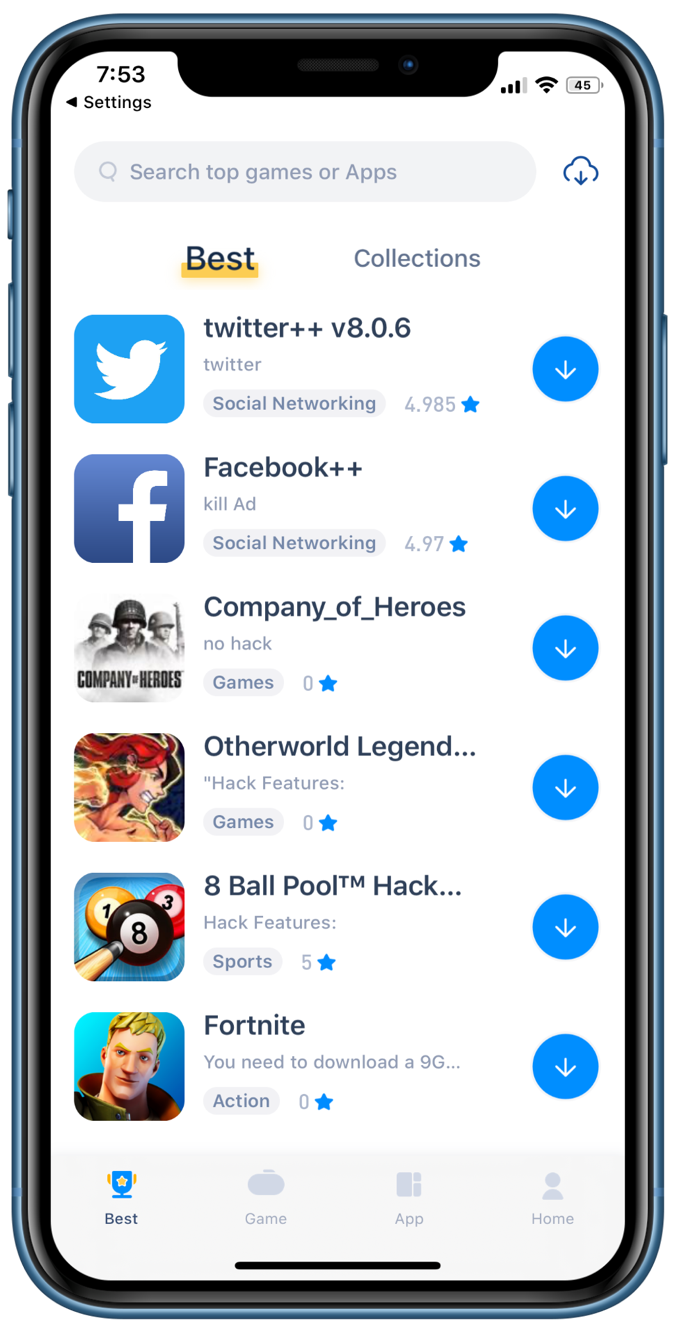Switch to the Collections tab
This screenshot has height=1336, width=675.
(417, 258)
